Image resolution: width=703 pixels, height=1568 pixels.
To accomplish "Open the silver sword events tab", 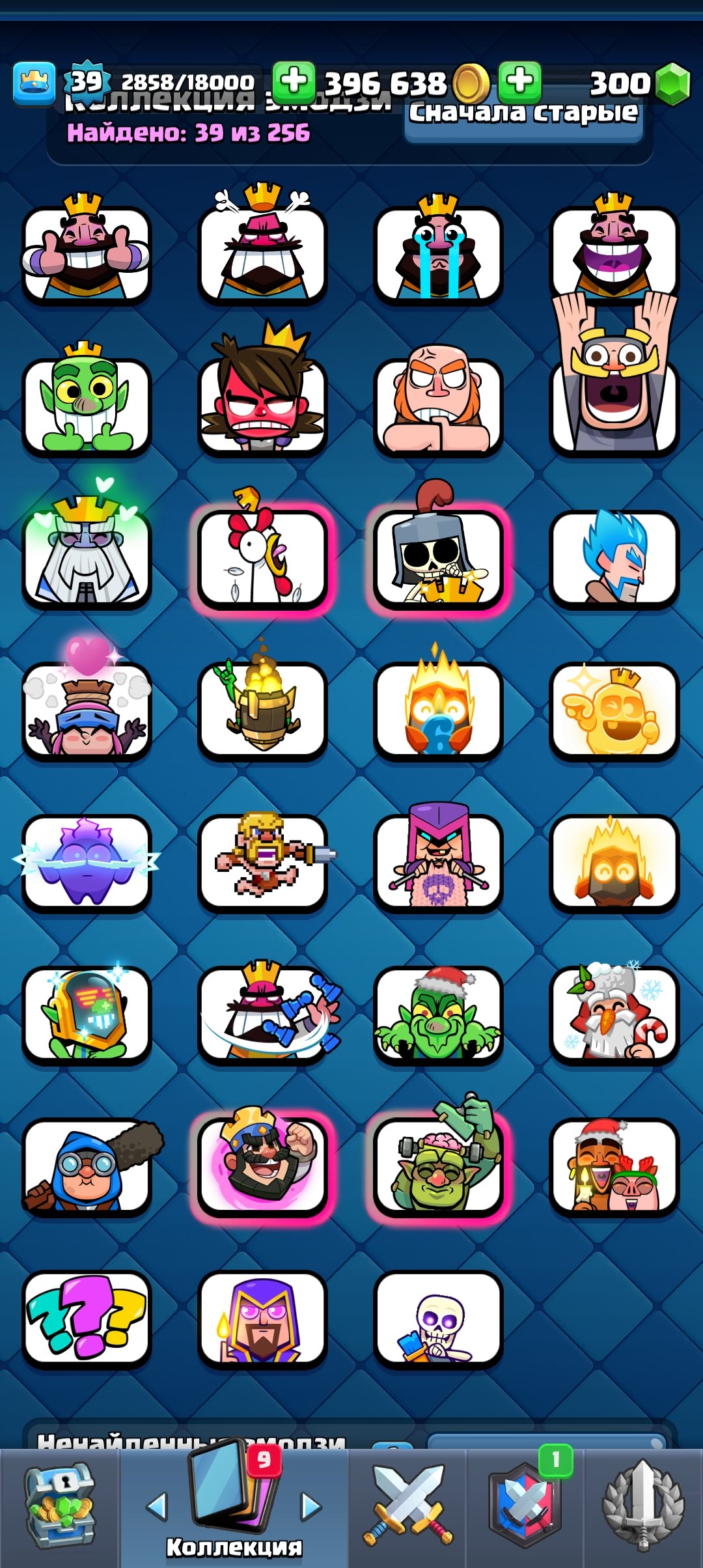I will point(643,1507).
